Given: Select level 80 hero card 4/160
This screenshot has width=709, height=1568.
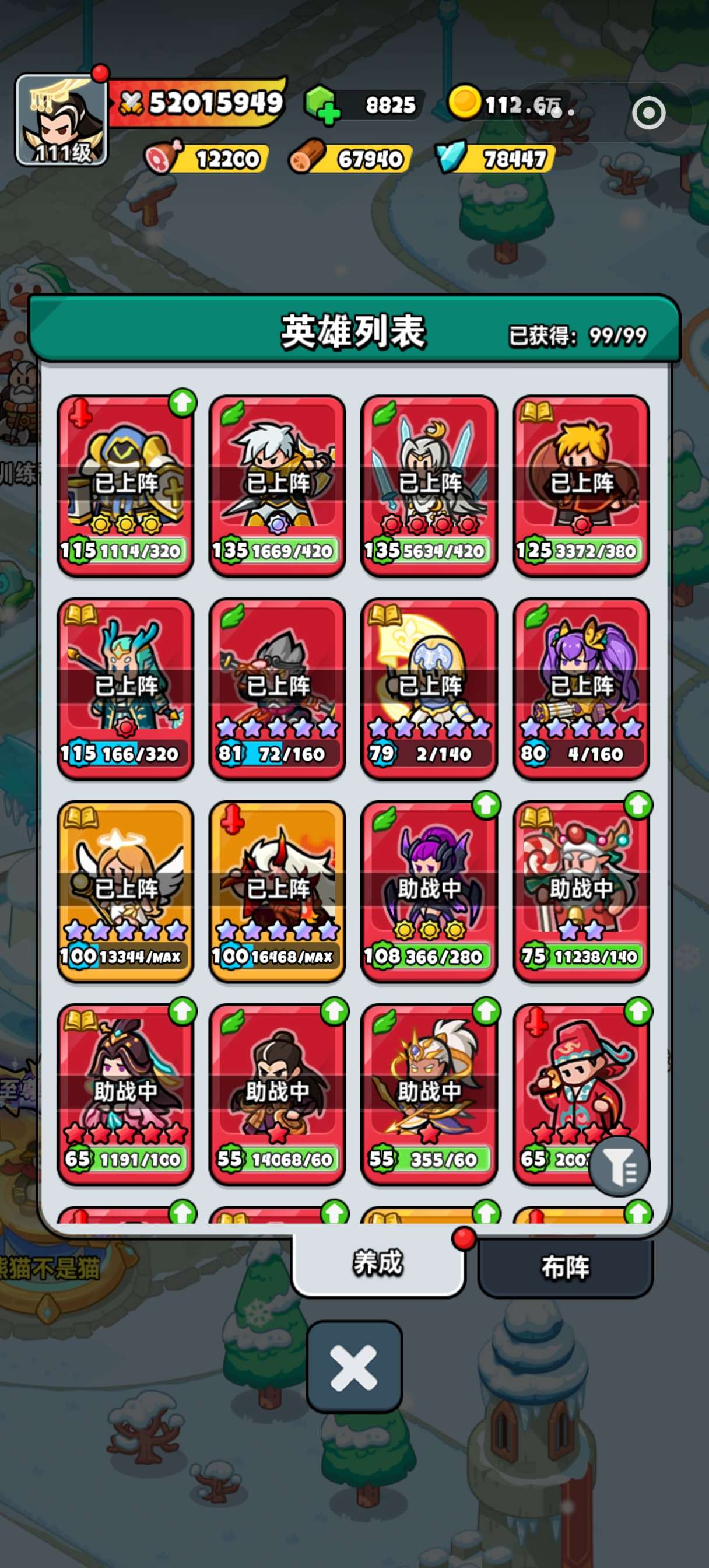Looking at the screenshot, I should [x=581, y=688].
